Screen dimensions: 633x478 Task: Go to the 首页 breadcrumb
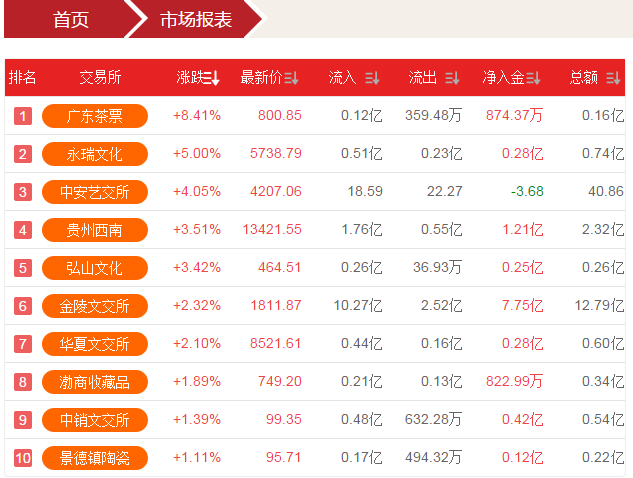pyautogui.click(x=70, y=19)
